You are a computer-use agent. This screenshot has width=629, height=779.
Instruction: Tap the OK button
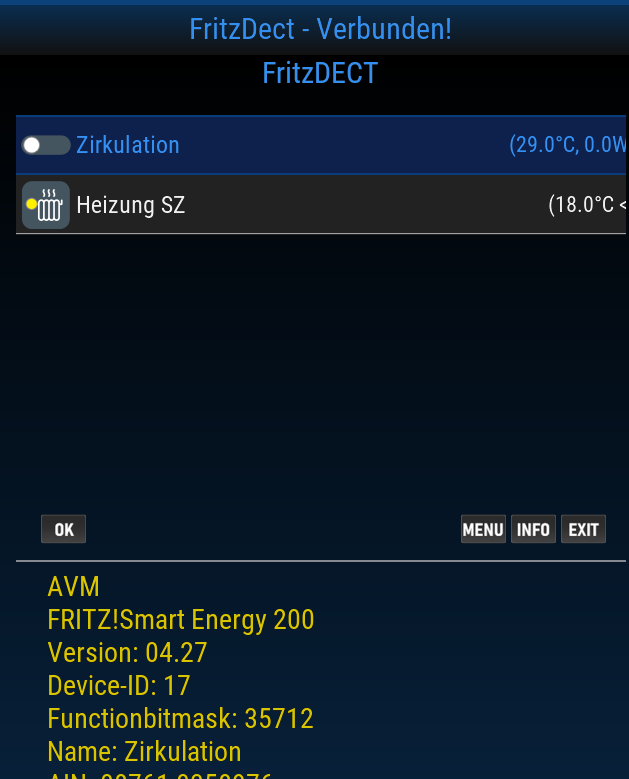[63, 529]
